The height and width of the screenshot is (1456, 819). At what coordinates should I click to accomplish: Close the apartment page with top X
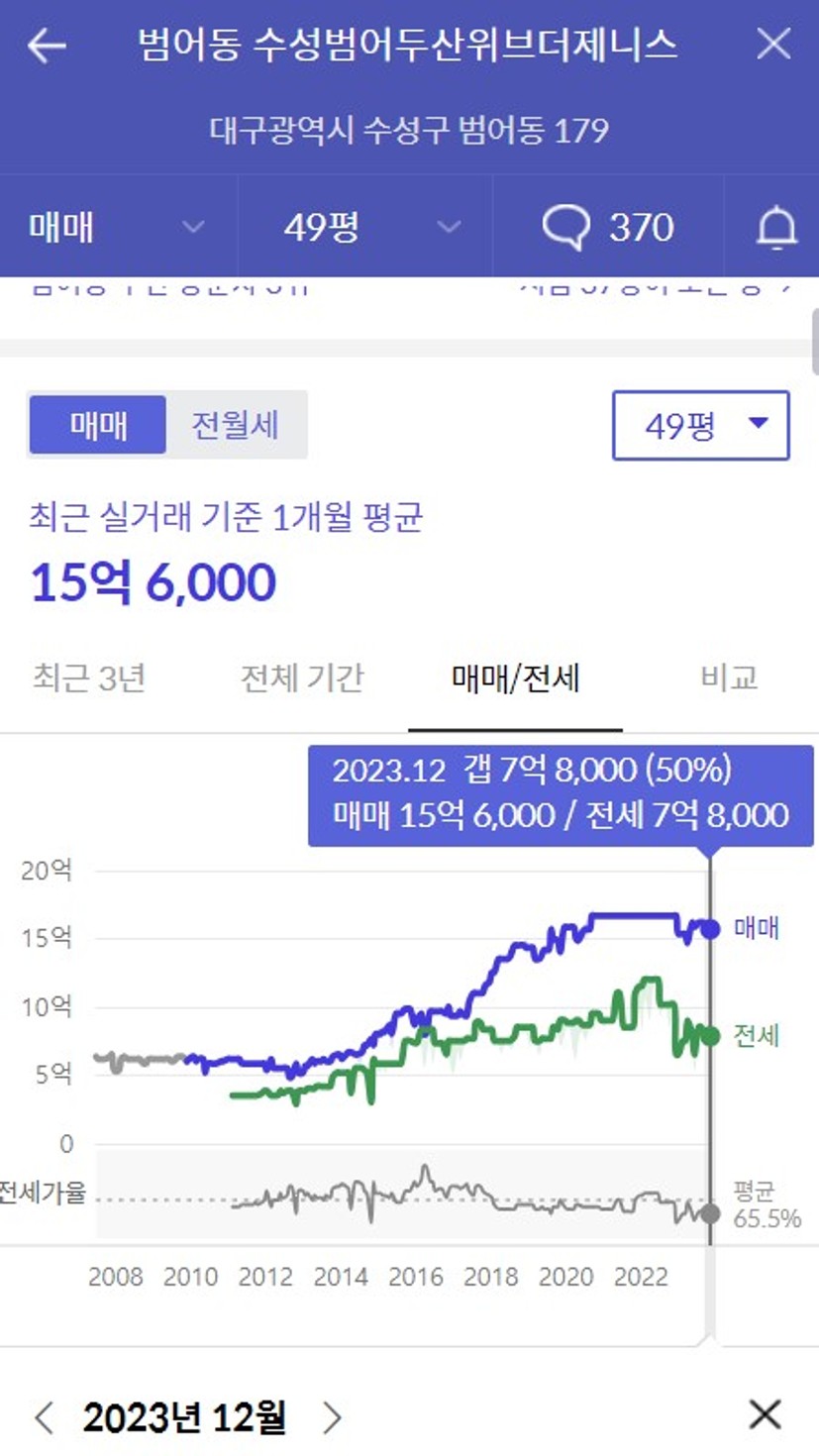[773, 45]
